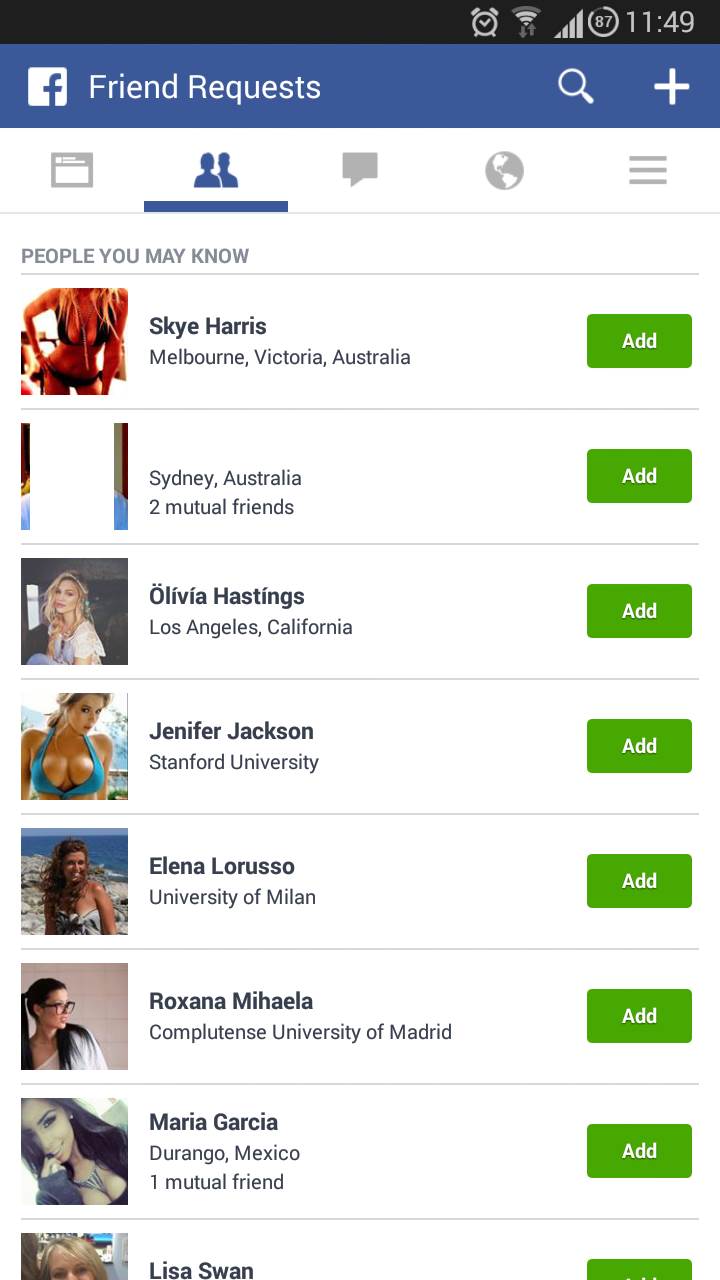The width and height of the screenshot is (720, 1280).
Task: Add Skye Harris as a friend
Action: [639, 341]
